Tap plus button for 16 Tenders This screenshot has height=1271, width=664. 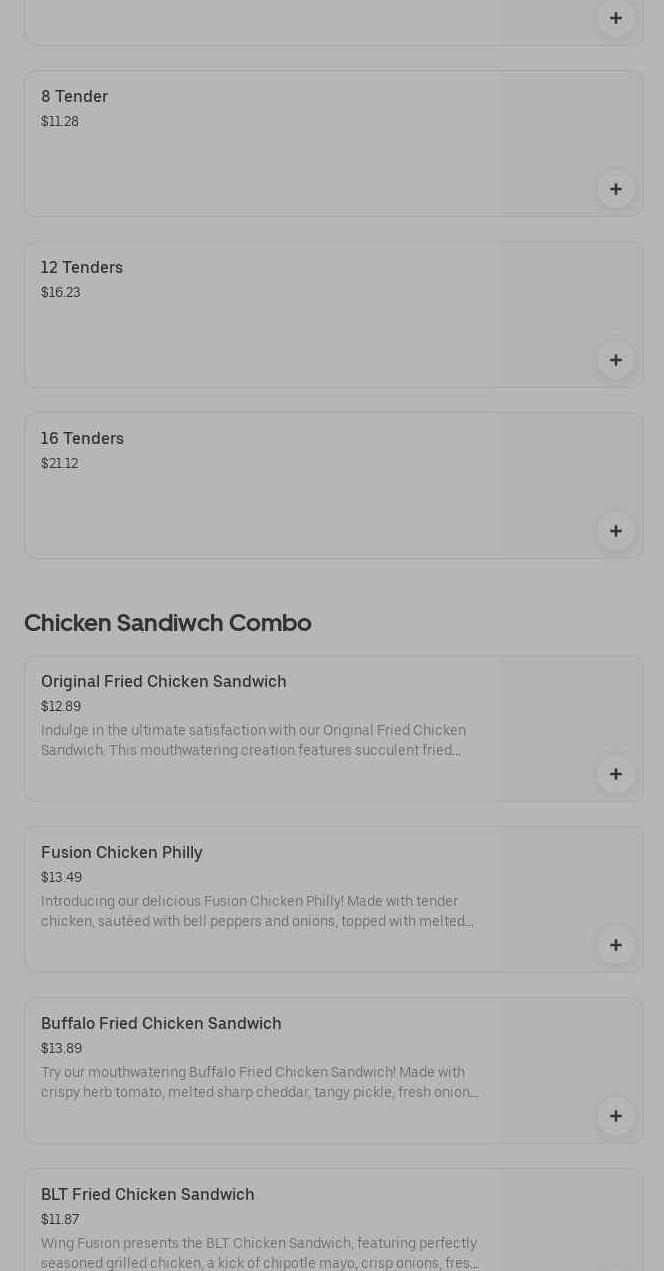[x=615, y=531]
